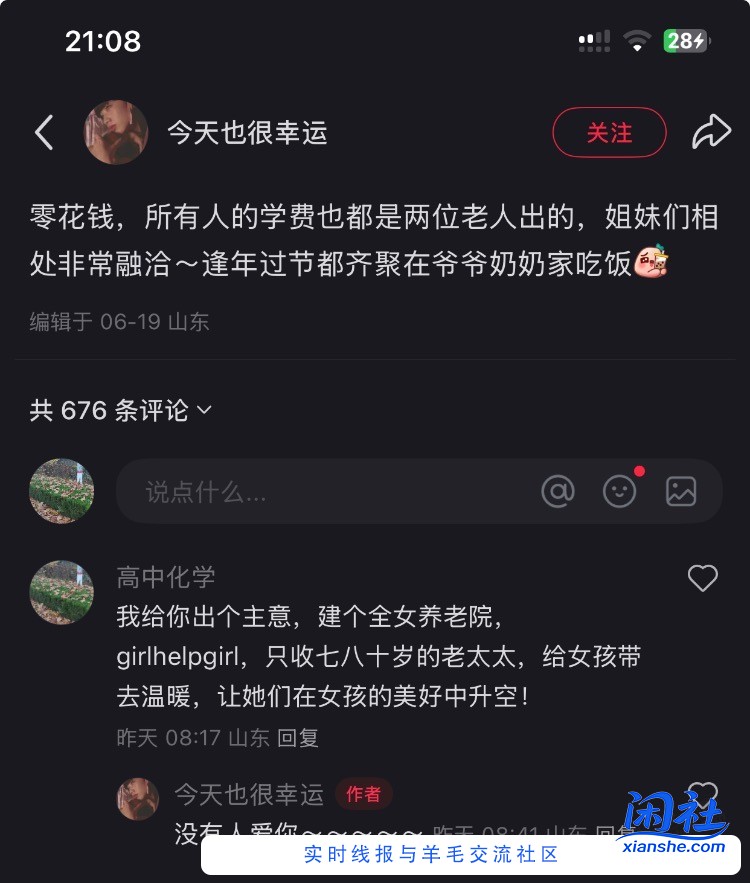This screenshot has width=750, height=883.
Task: Attach a picture using the image icon
Action: click(x=680, y=491)
